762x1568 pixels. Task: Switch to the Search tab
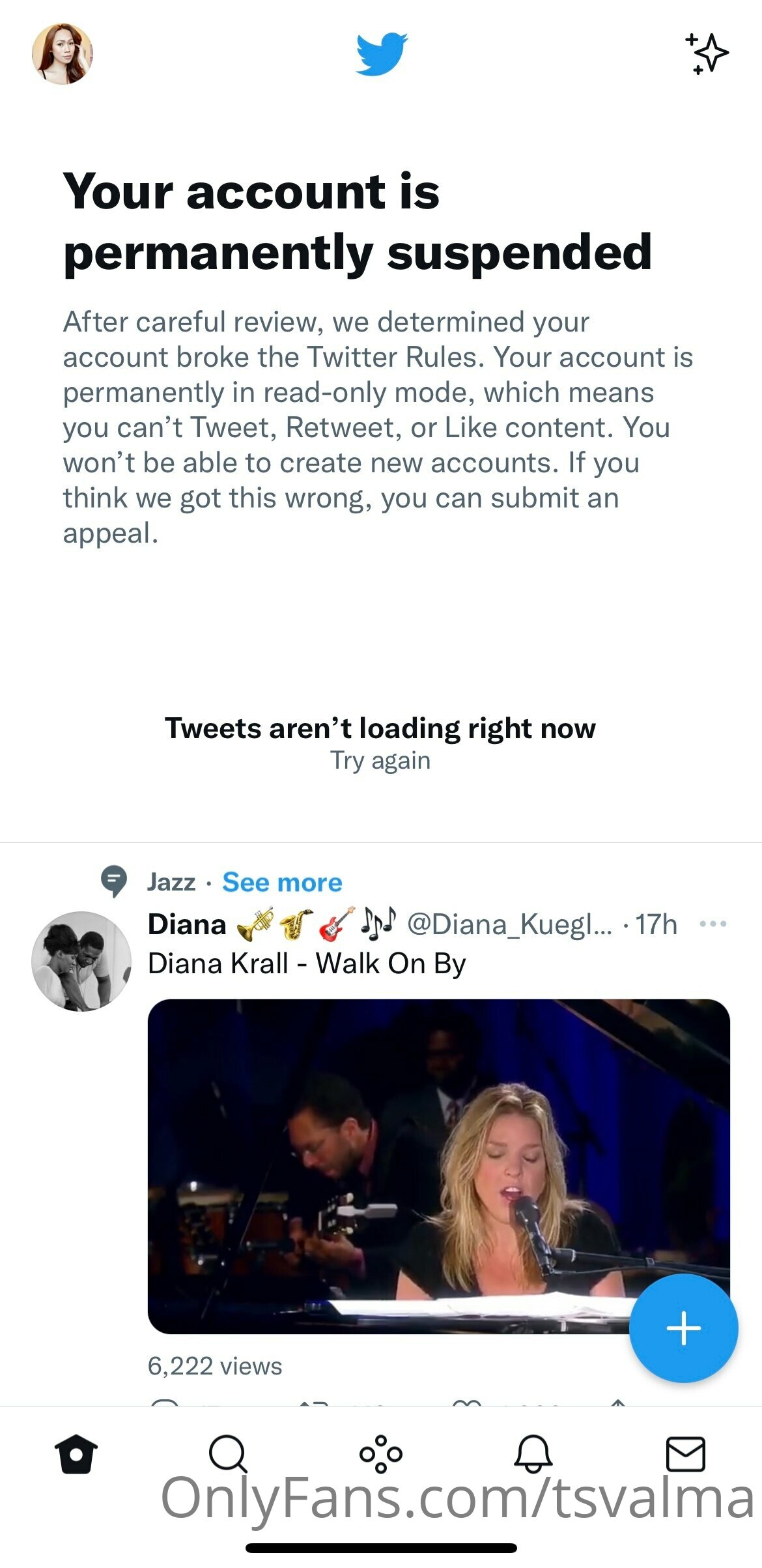pyautogui.click(x=228, y=1454)
